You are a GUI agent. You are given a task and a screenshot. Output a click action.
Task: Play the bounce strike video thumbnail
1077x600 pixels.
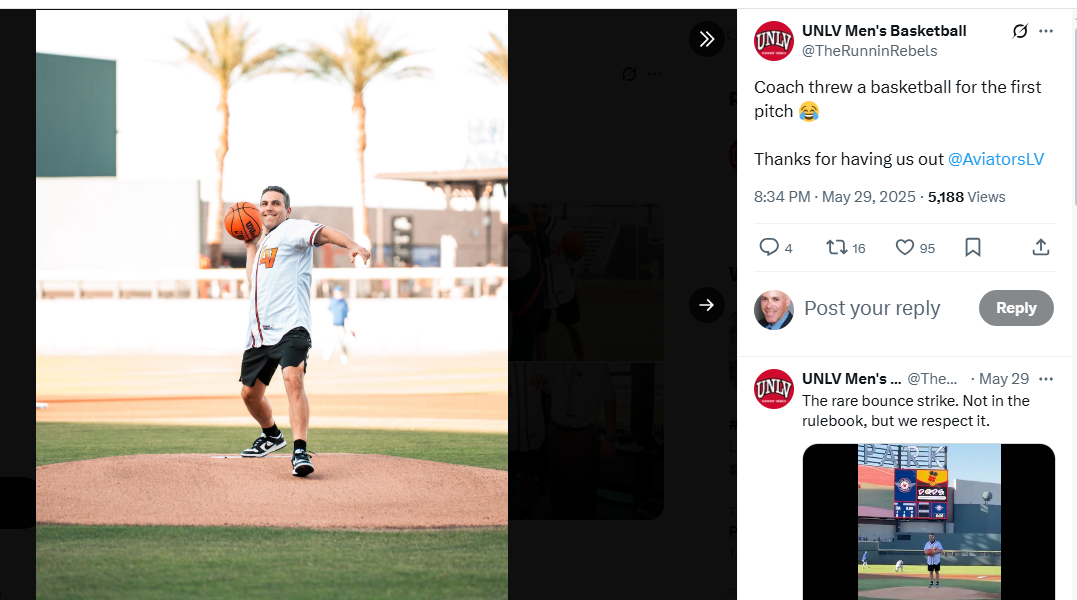pos(928,521)
